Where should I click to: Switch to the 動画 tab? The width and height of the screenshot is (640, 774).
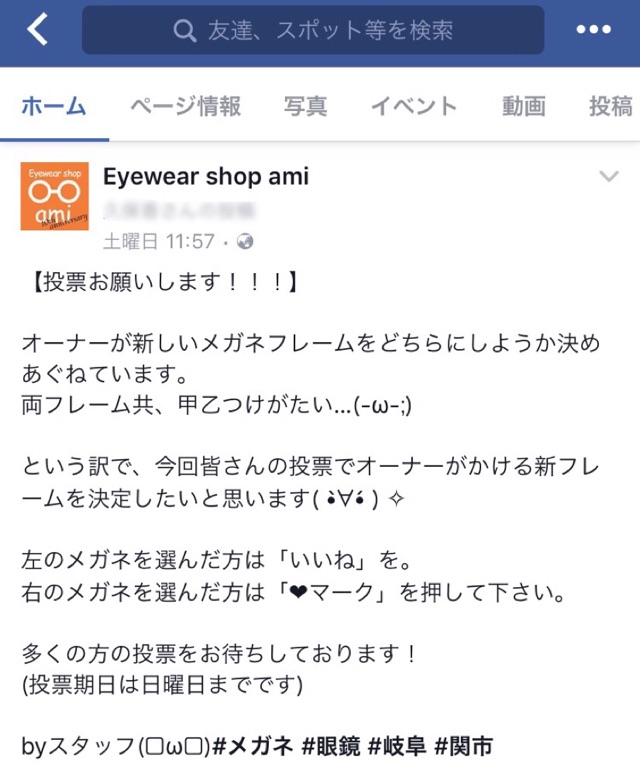[x=523, y=107]
